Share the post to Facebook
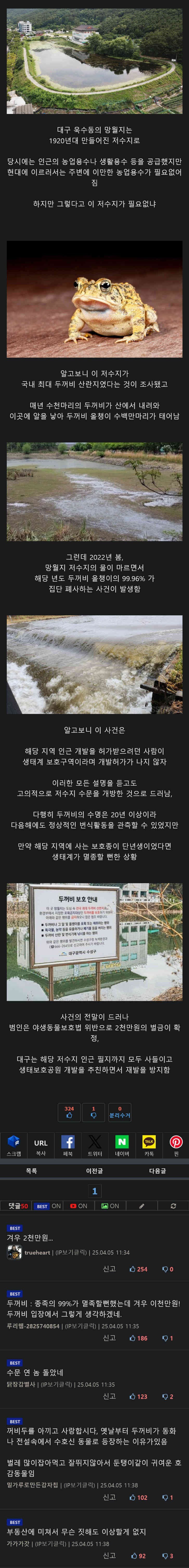The height and width of the screenshot is (1568, 189). point(68,1145)
